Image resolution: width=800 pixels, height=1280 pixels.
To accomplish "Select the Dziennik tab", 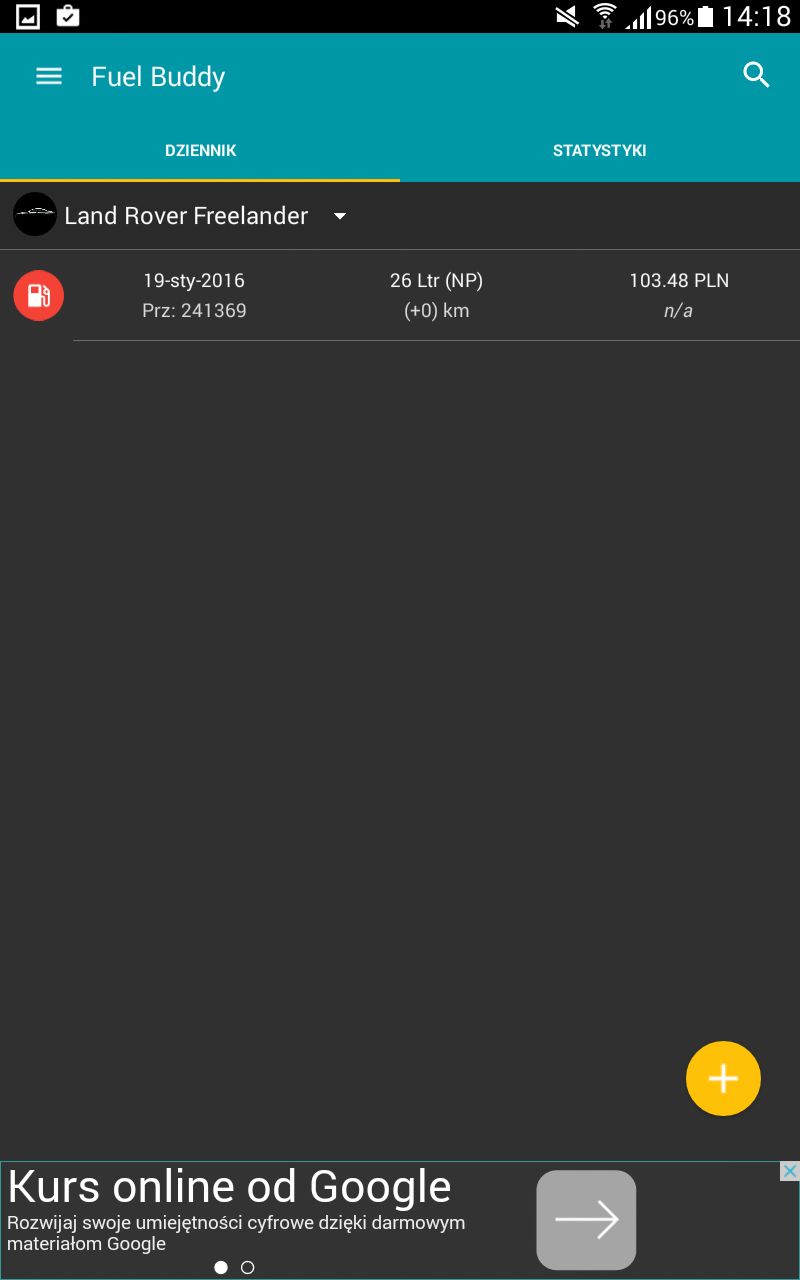I will coord(200,151).
